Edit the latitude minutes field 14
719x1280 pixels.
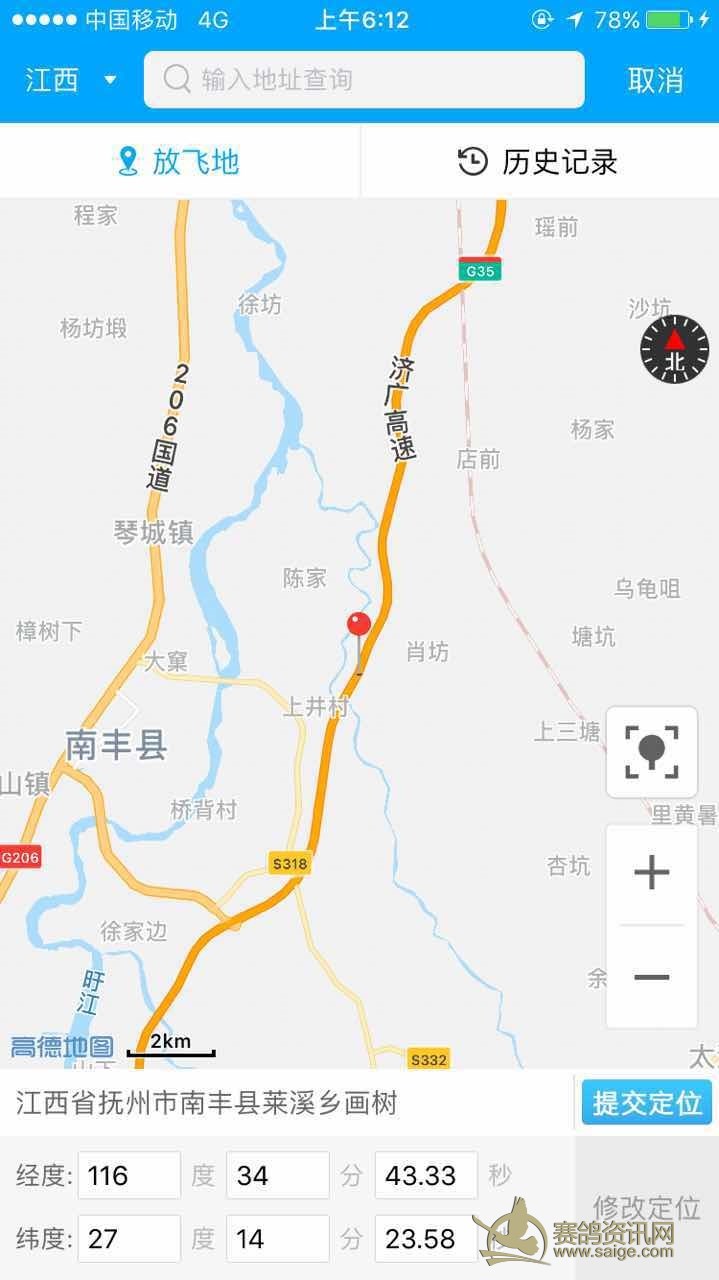277,1239
